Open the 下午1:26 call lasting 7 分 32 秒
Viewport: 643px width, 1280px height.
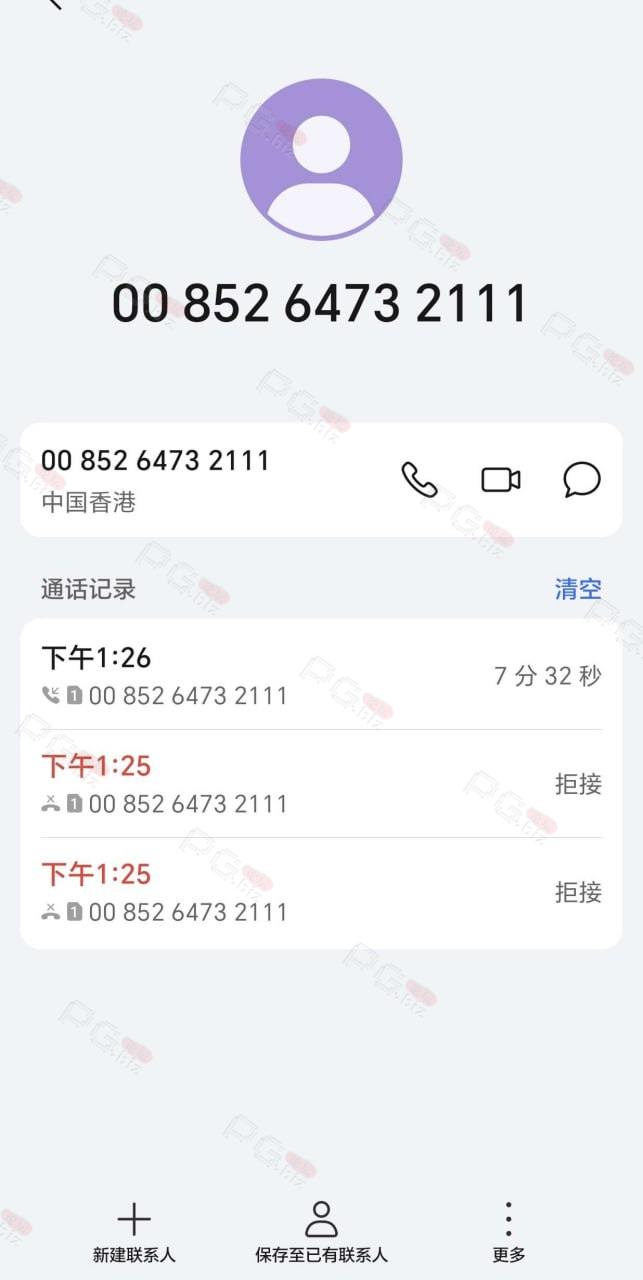point(321,676)
